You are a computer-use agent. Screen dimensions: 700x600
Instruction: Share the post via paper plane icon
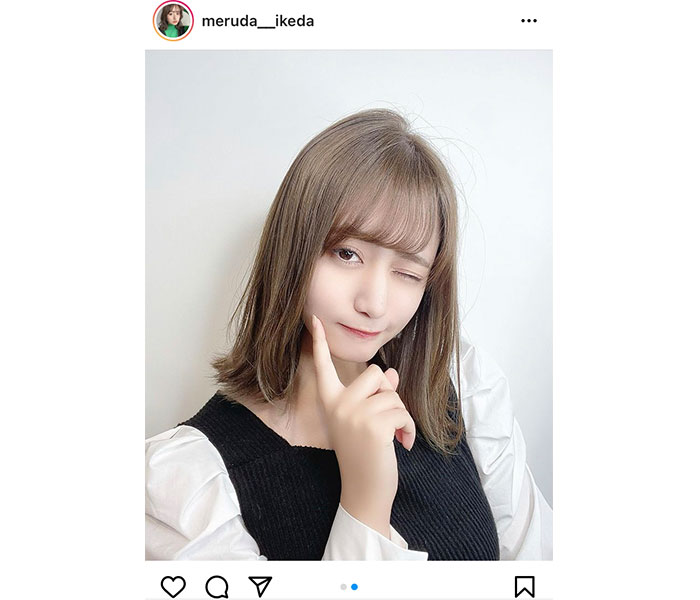pyautogui.click(x=260, y=586)
